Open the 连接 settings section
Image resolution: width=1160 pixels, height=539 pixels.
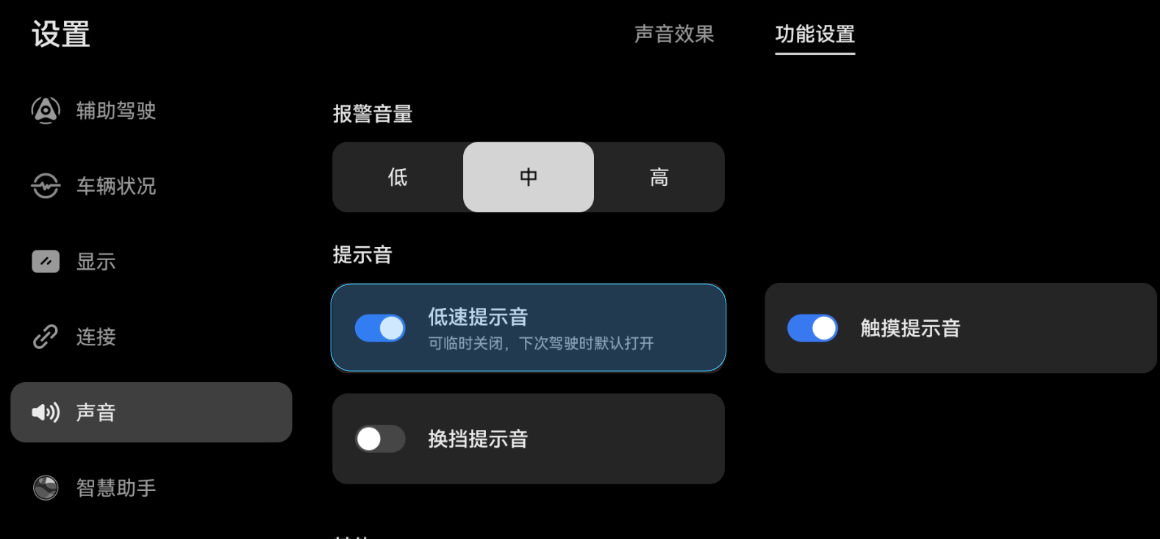point(96,337)
